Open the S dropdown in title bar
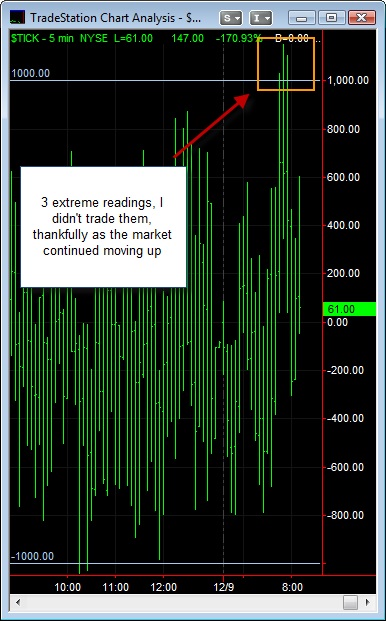This screenshot has width=386, height=621. click(x=231, y=18)
